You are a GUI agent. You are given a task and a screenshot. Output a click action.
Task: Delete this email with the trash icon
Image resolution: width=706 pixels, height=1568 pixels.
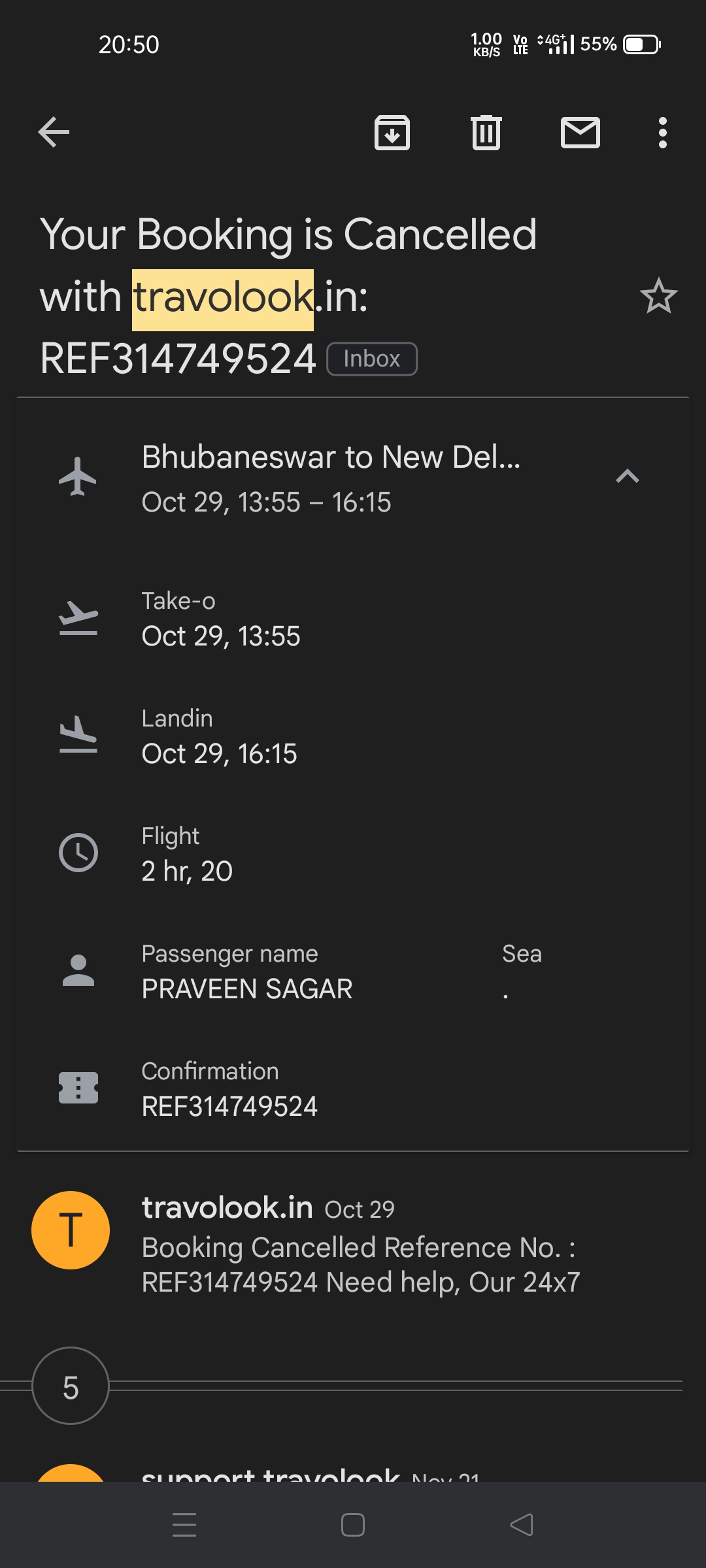tap(486, 133)
